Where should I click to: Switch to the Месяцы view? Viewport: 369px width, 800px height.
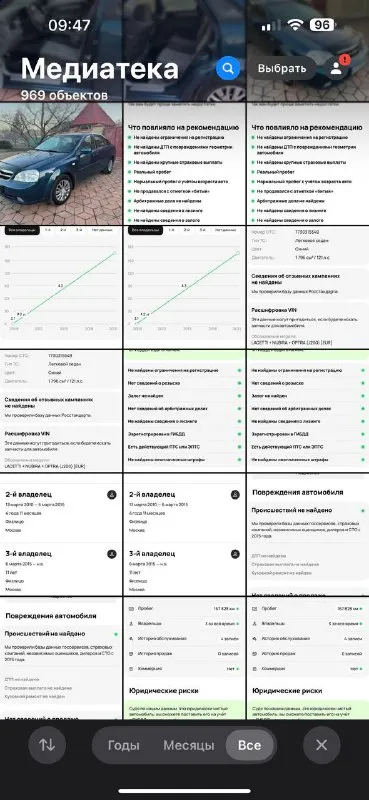click(189, 745)
